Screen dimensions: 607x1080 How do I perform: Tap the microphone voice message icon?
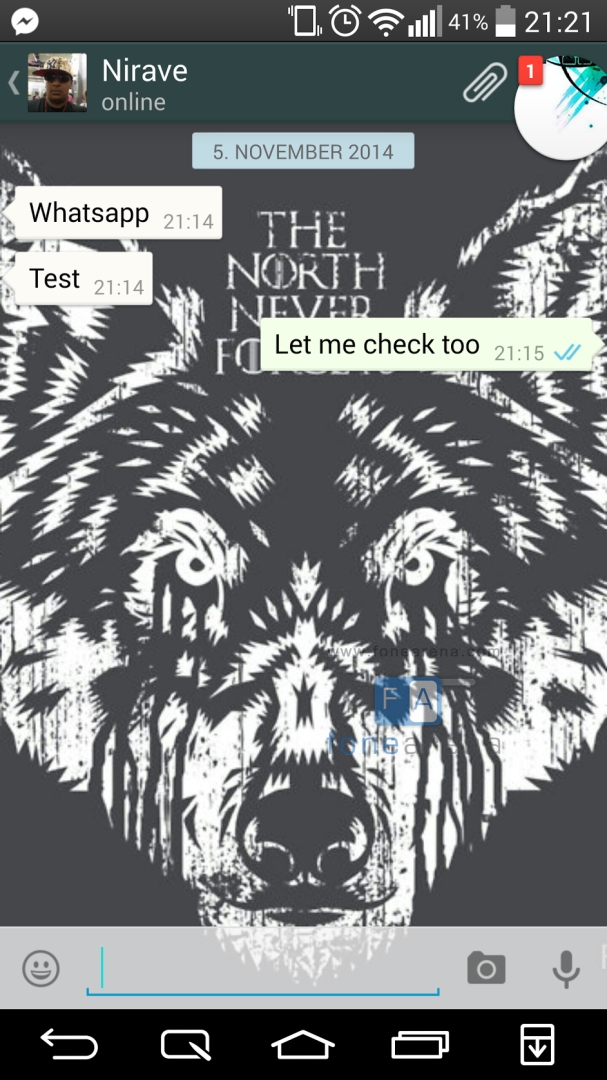[x=566, y=969]
